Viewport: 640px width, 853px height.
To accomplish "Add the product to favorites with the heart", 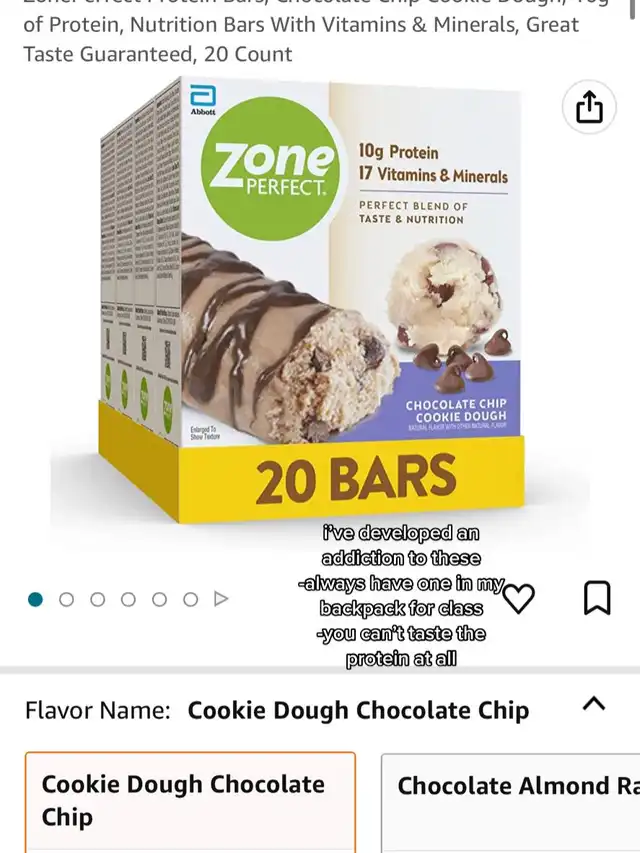I will (x=518, y=599).
